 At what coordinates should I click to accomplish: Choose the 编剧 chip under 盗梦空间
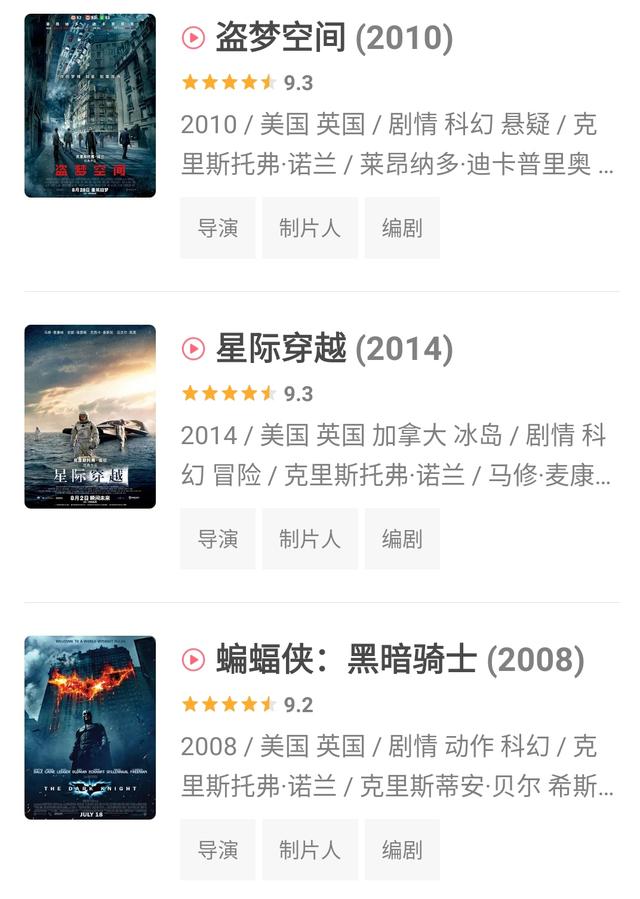(402, 228)
